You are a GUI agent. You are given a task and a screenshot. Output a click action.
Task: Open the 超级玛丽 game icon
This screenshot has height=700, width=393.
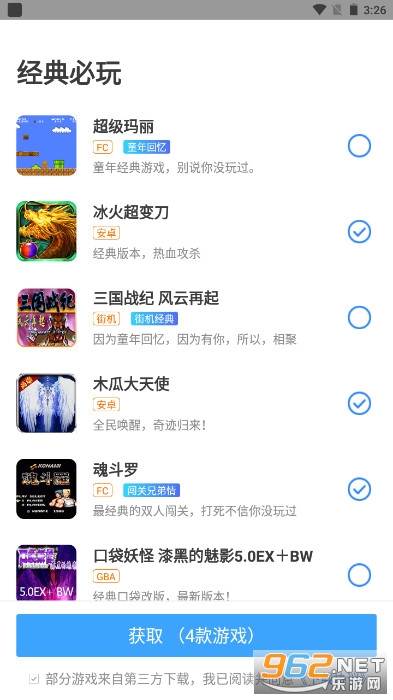[46, 146]
